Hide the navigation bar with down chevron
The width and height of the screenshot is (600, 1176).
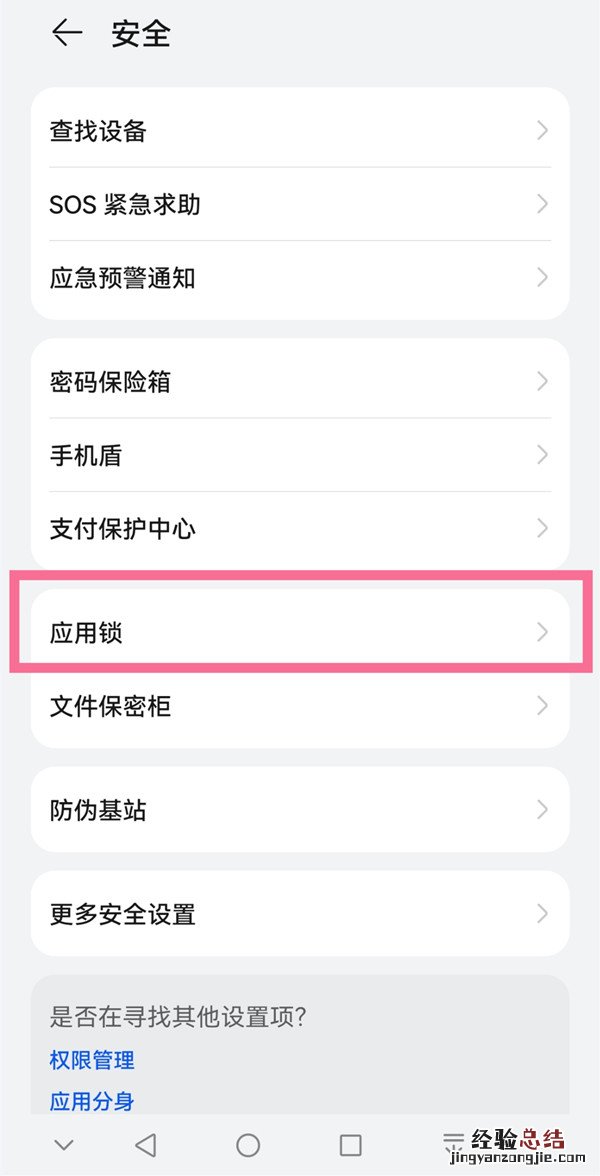point(64,1145)
